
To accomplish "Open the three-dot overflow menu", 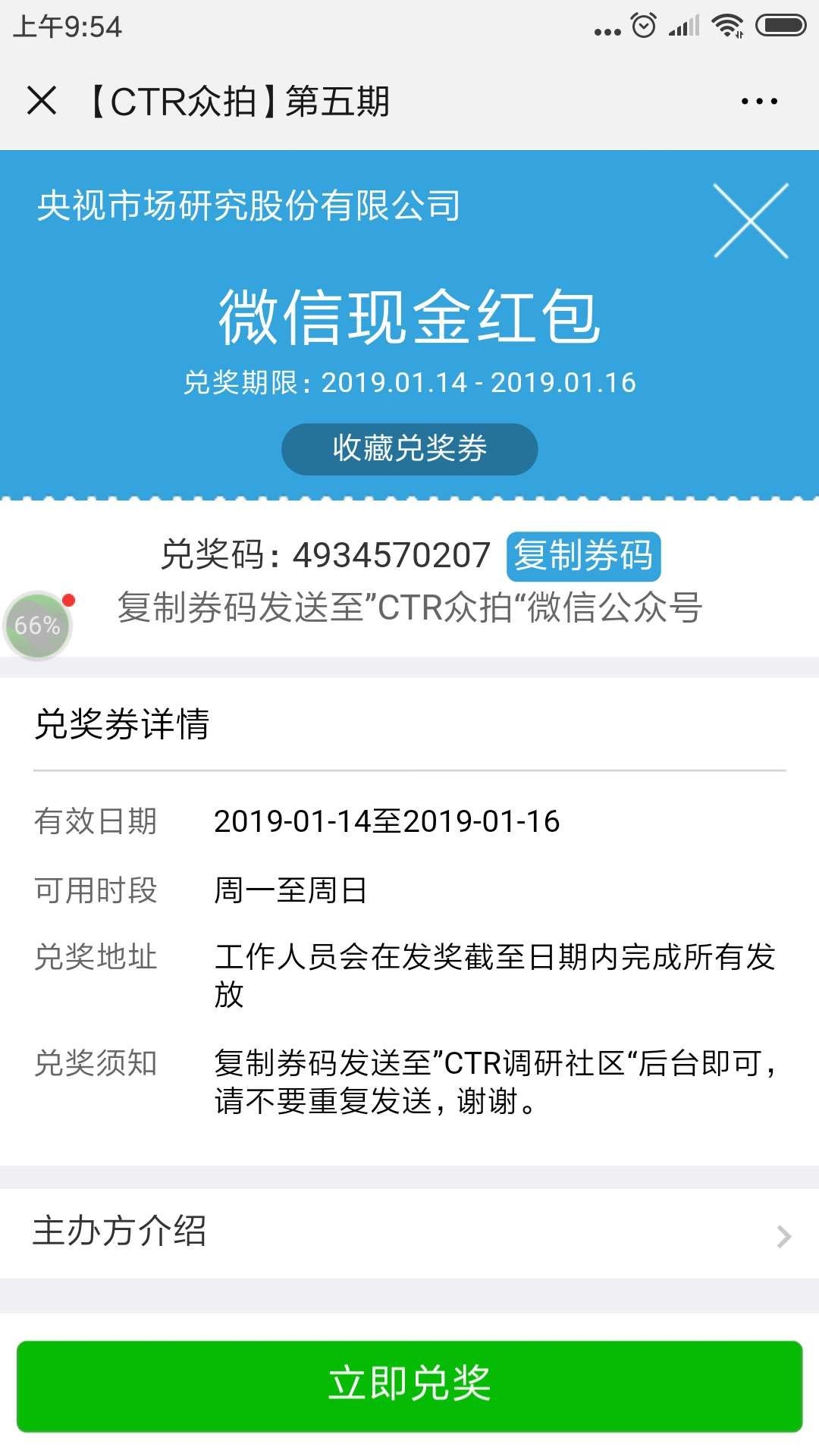I will (759, 101).
